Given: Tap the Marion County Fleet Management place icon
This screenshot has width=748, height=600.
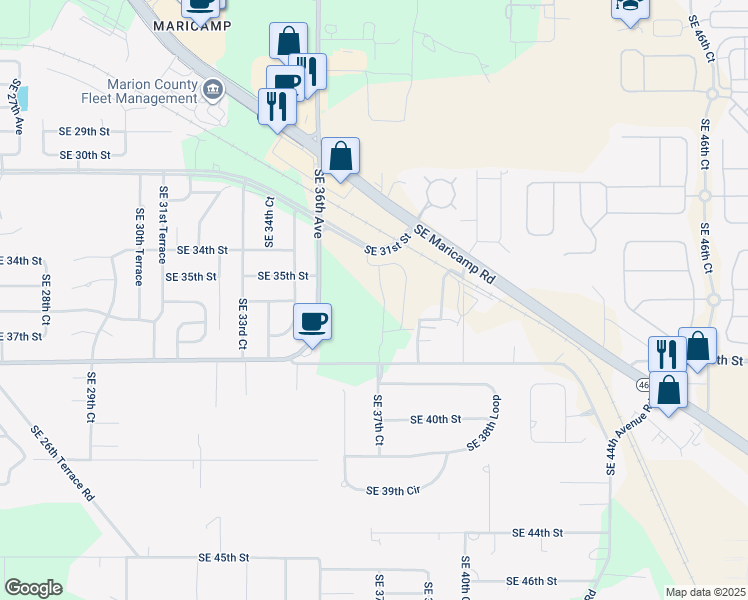Looking at the screenshot, I should pyautogui.click(x=212, y=91).
